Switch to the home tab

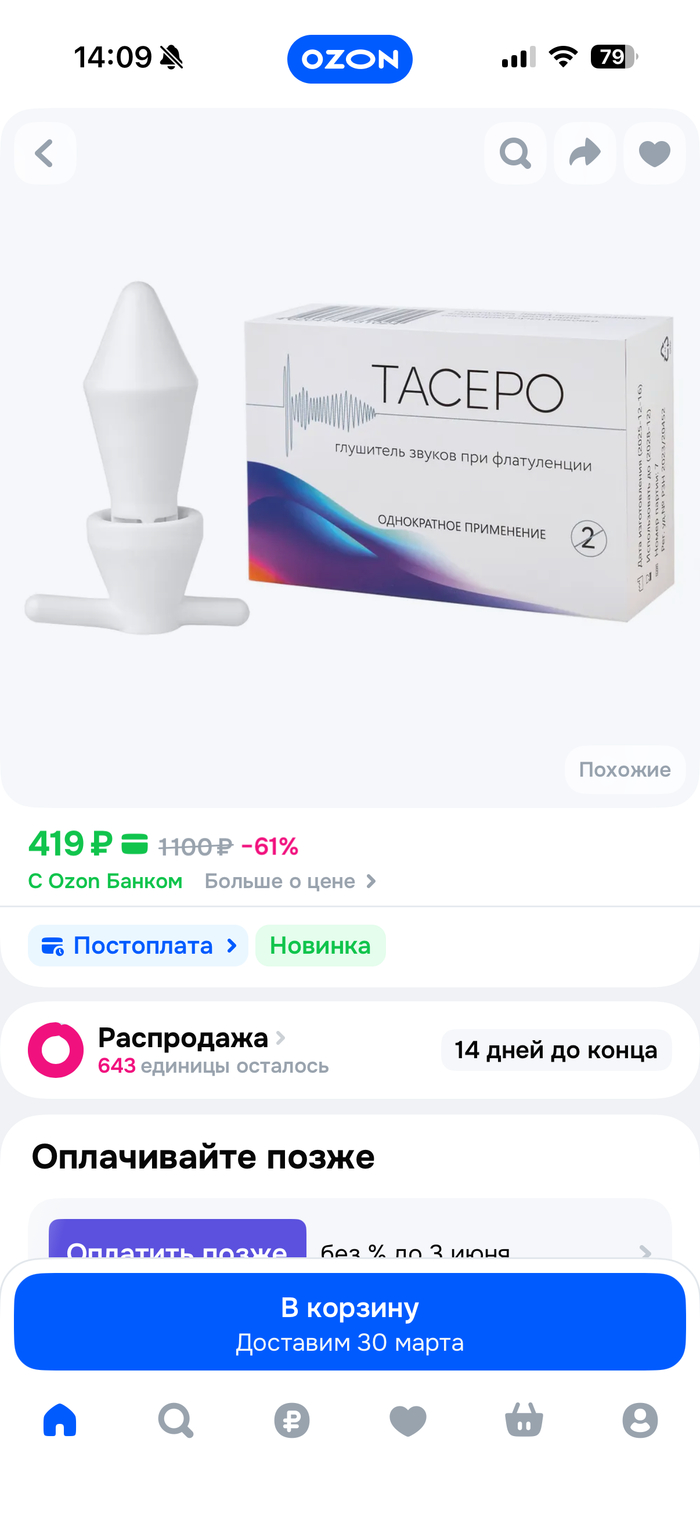pos(60,1420)
